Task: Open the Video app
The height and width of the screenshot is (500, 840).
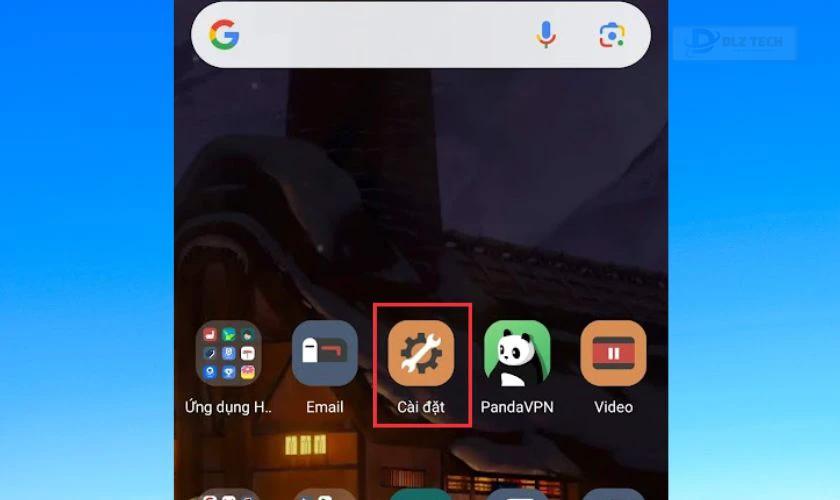Action: tap(613, 354)
